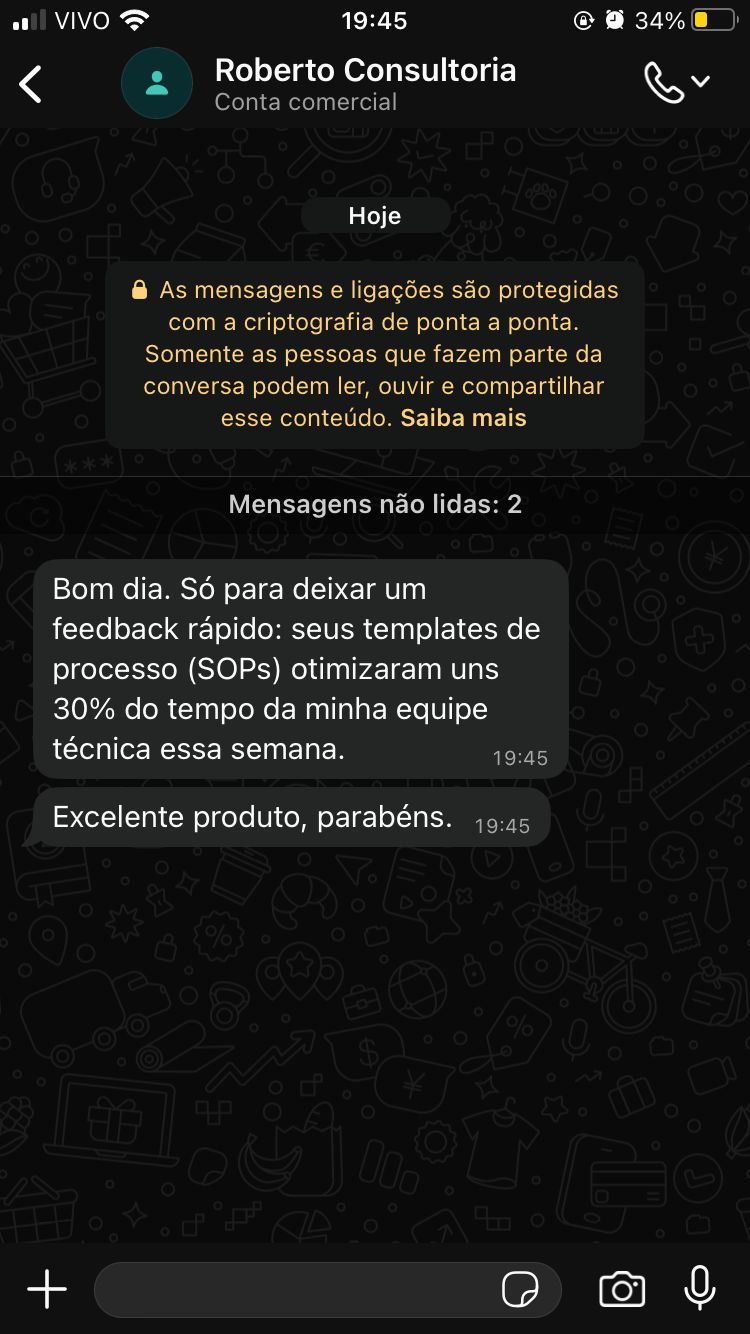Start a call with Roberto Consultoria
The image size is (750, 1334).
(664, 82)
